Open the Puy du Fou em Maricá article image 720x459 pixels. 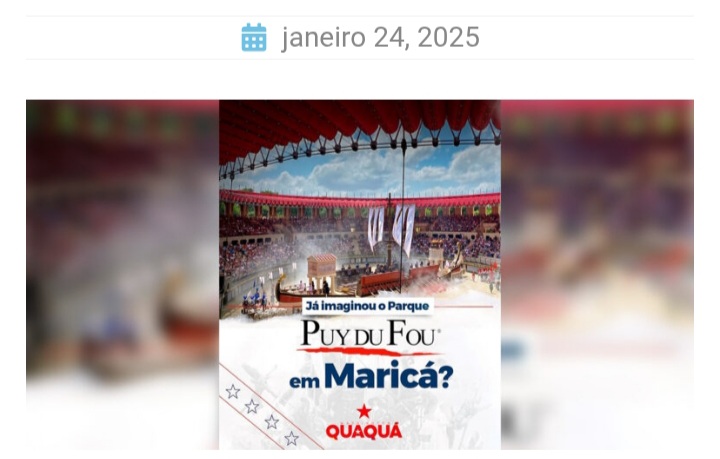[x=360, y=274]
